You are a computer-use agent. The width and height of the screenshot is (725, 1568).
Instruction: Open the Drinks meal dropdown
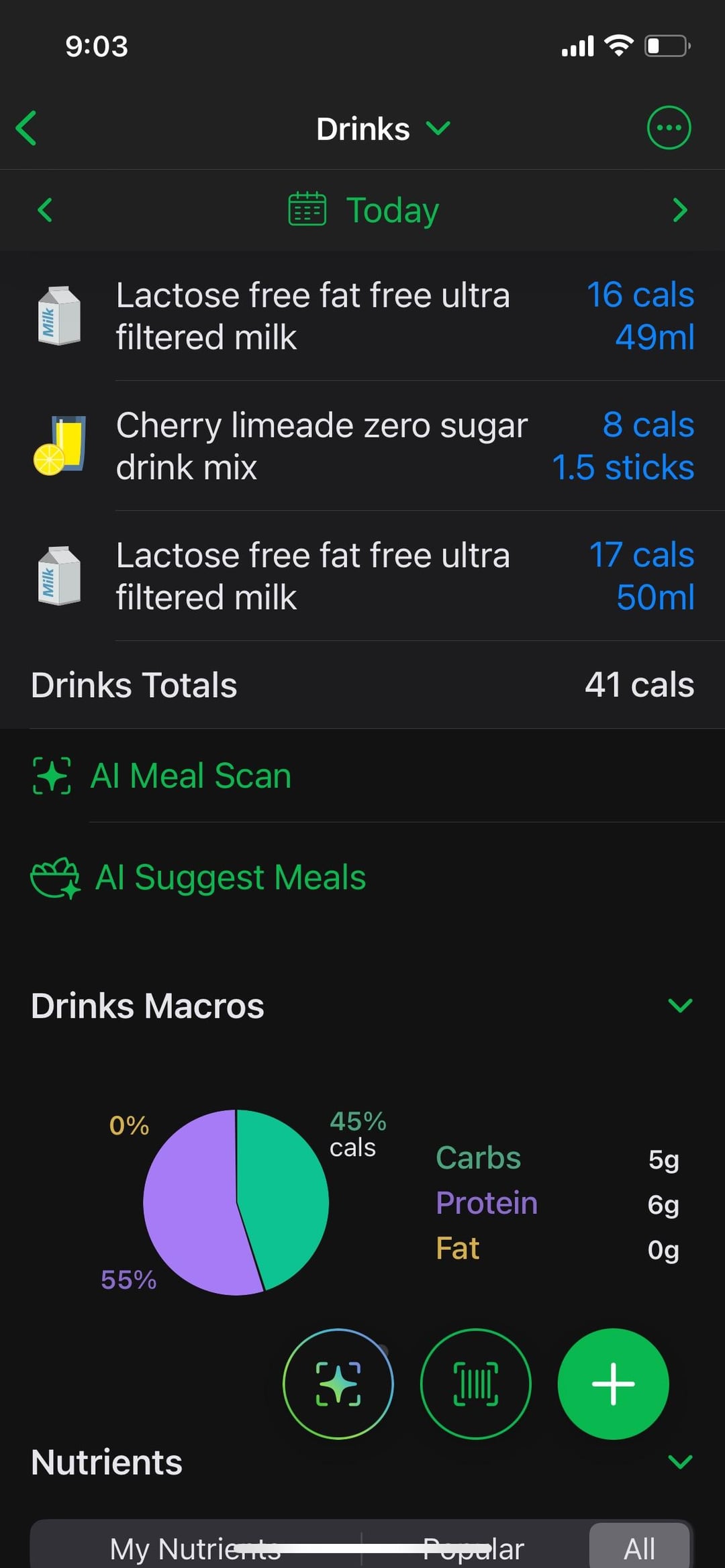[383, 129]
